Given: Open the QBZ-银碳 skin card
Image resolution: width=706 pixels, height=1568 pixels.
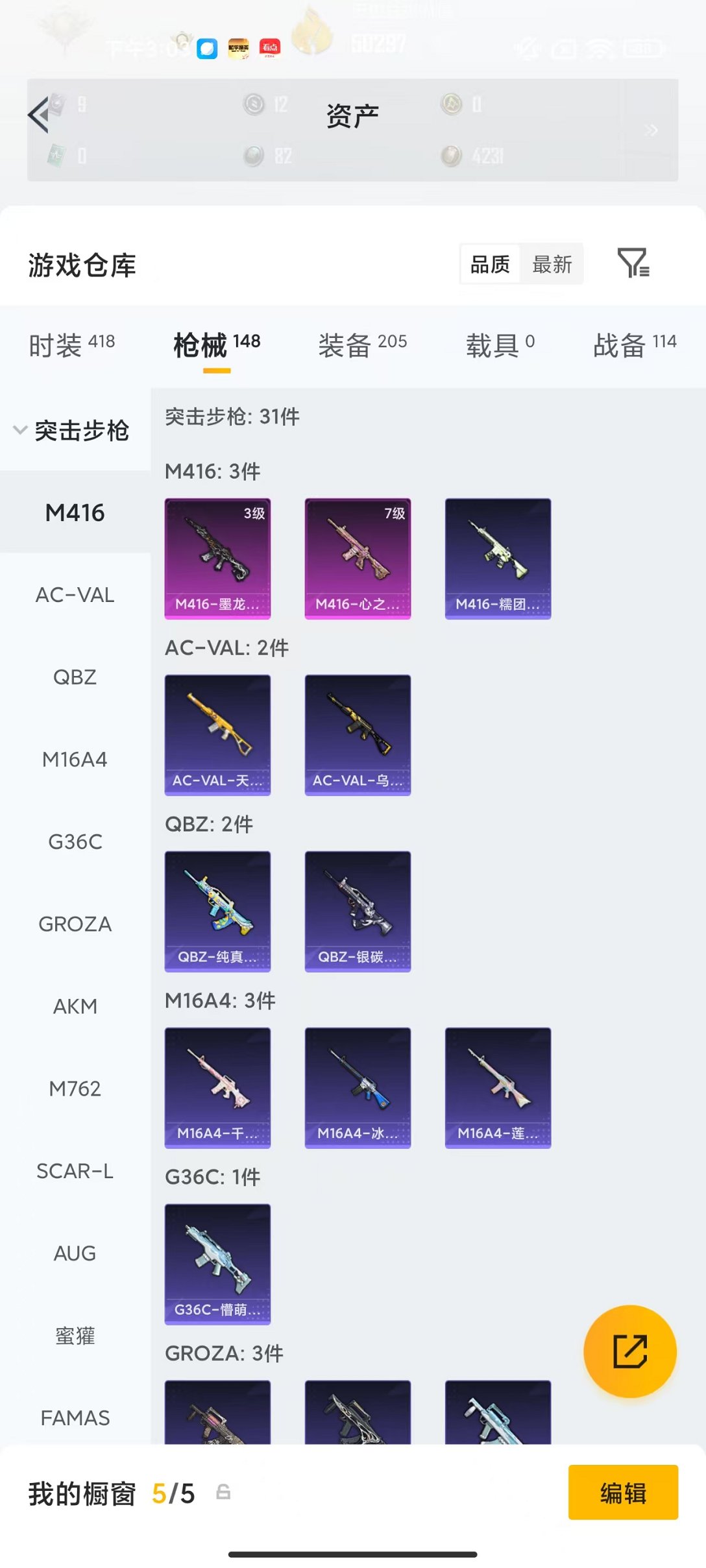Looking at the screenshot, I should [358, 911].
